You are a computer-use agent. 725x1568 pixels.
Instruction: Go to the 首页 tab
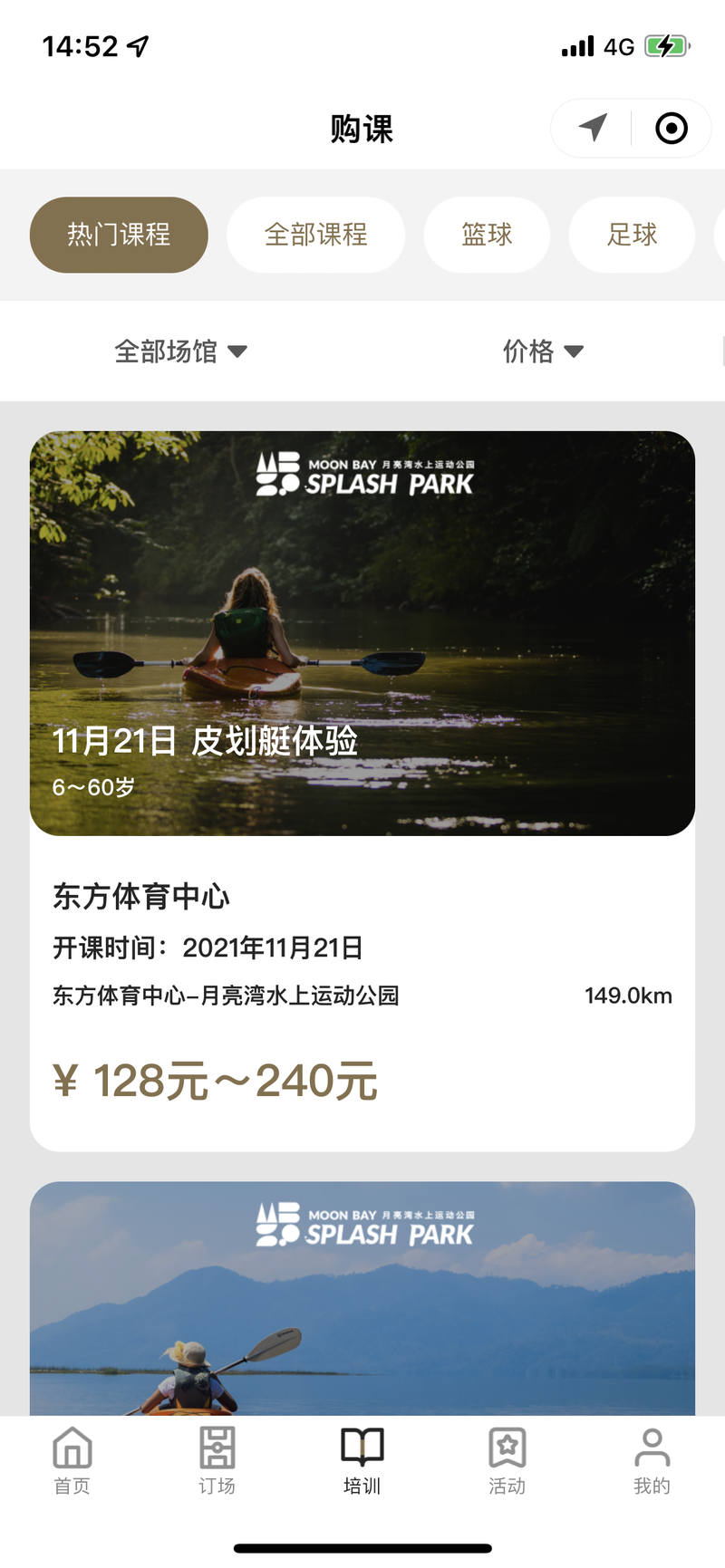pyautogui.click(x=72, y=1459)
